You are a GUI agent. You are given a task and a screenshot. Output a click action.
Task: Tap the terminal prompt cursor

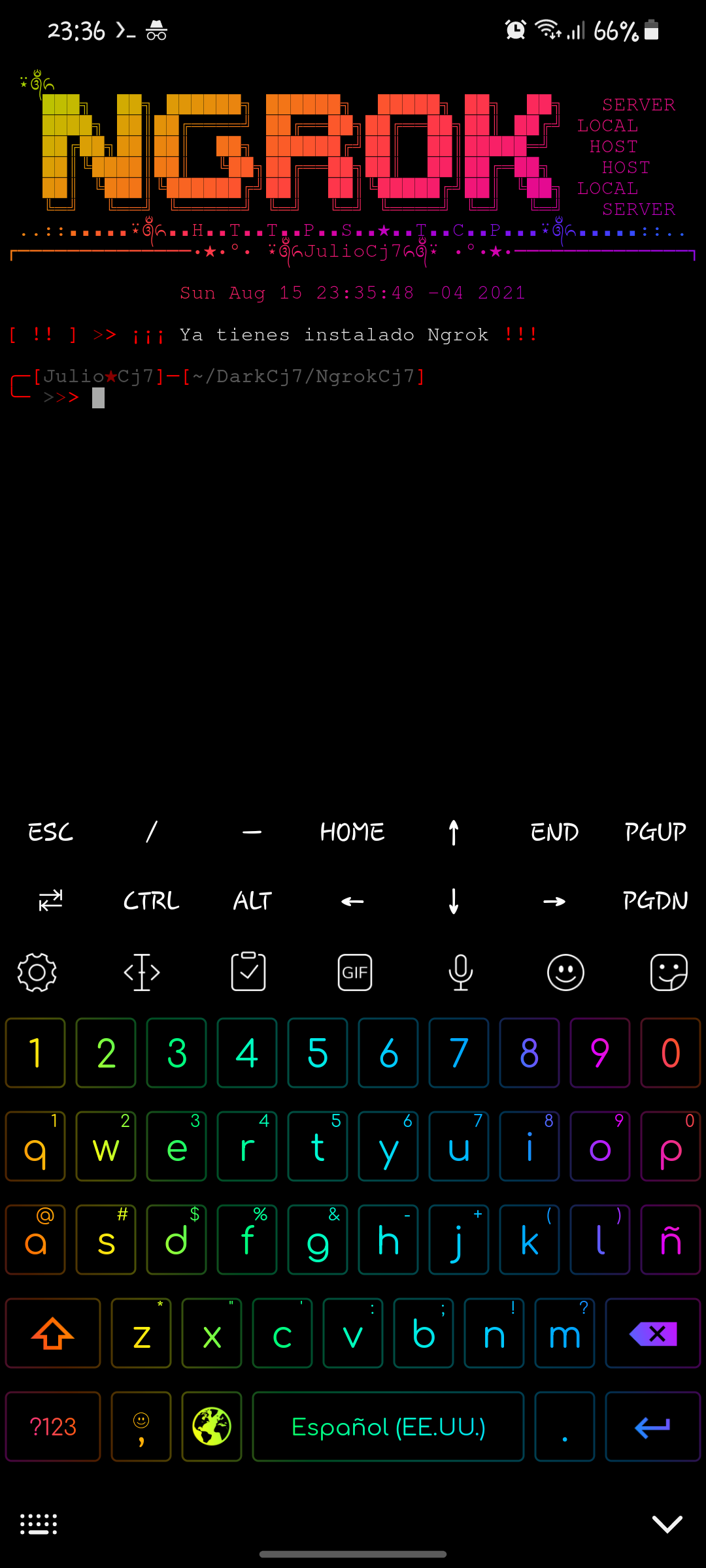click(x=99, y=397)
